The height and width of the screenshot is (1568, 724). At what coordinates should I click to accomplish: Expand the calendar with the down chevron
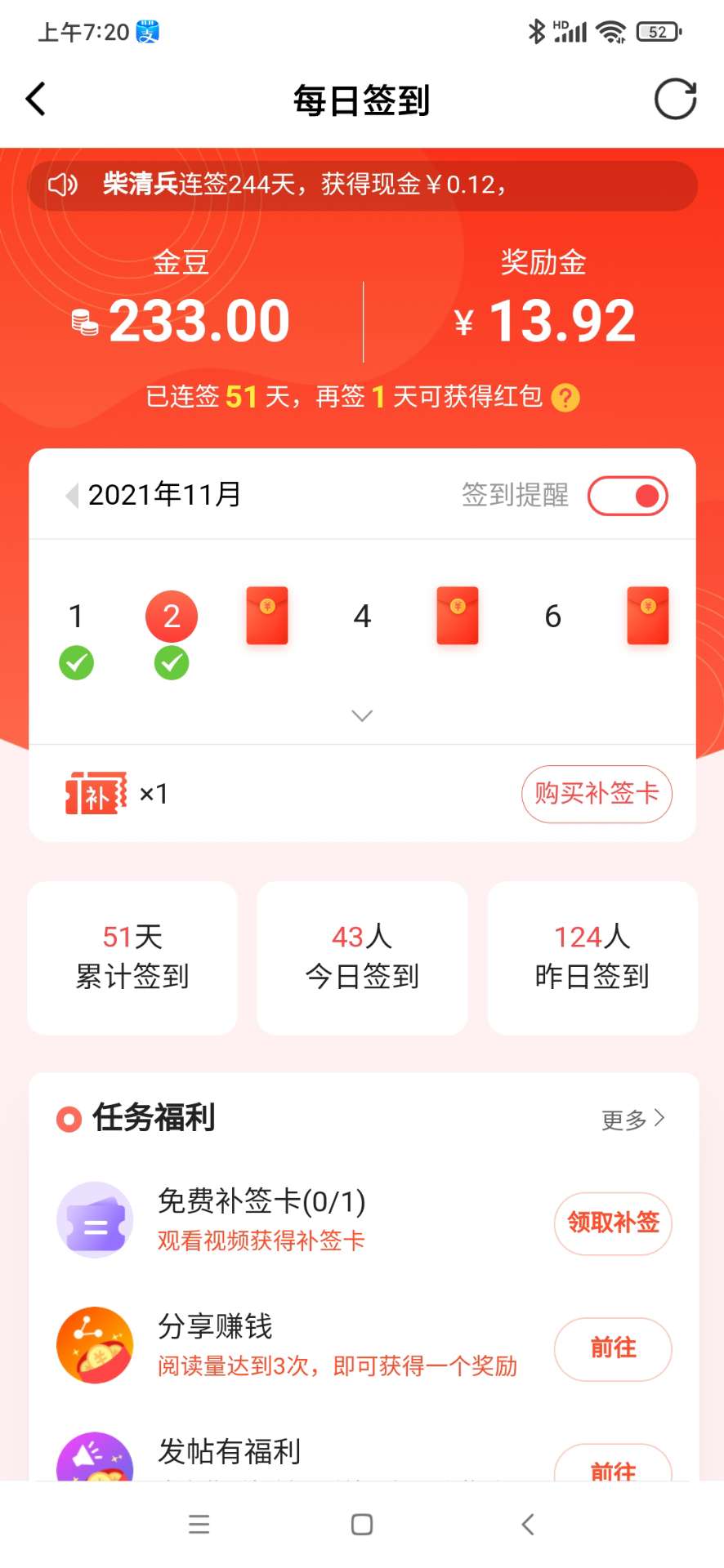pyautogui.click(x=362, y=715)
